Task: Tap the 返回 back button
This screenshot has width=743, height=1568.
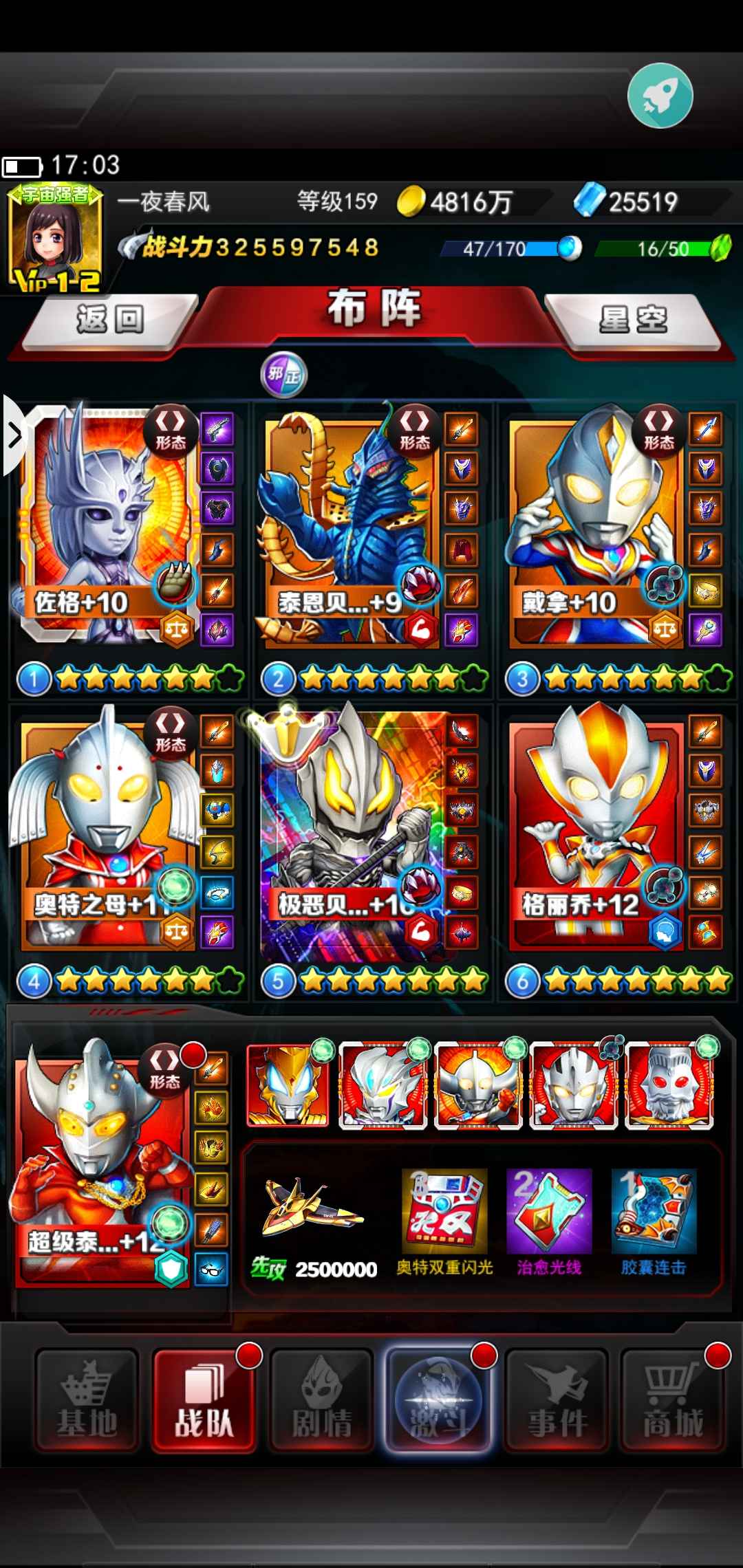Action: 110,320
